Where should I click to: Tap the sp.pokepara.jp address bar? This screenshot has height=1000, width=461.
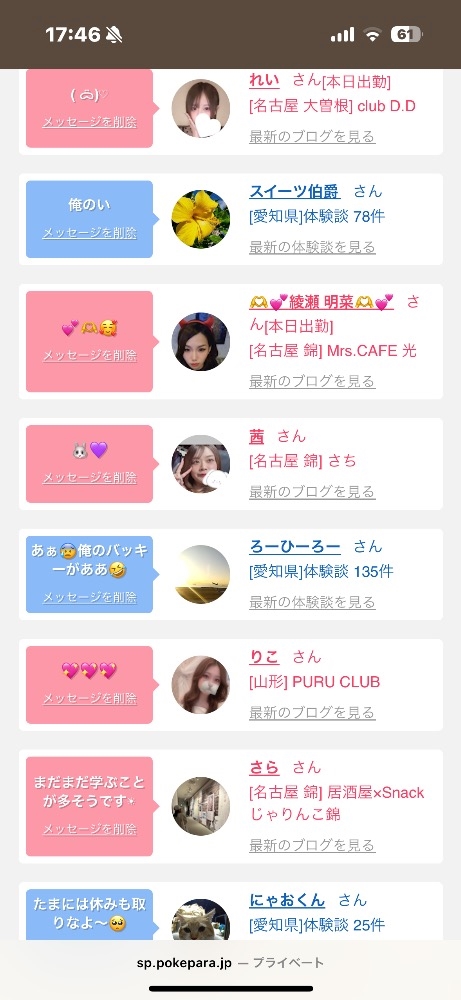[230, 963]
